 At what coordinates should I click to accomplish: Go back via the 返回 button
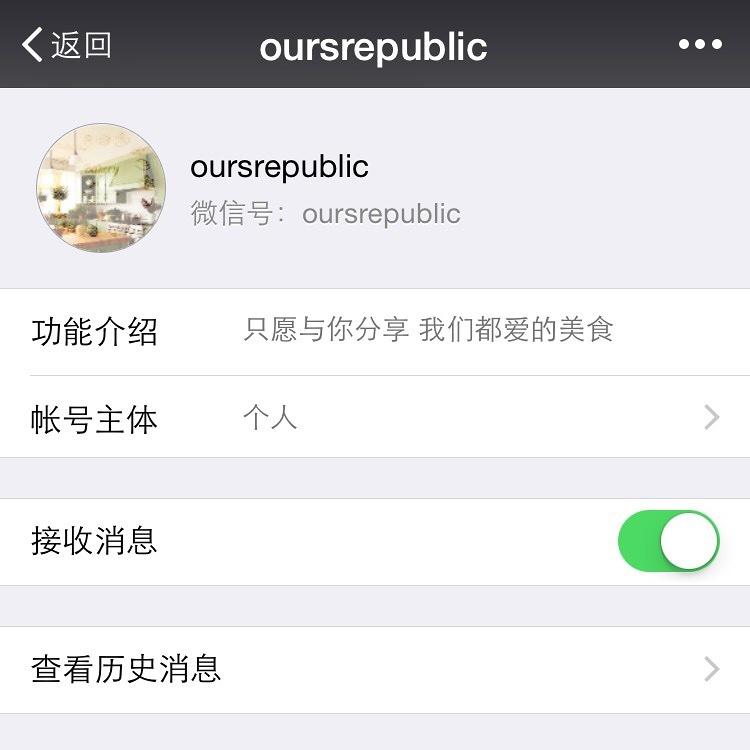(66, 45)
